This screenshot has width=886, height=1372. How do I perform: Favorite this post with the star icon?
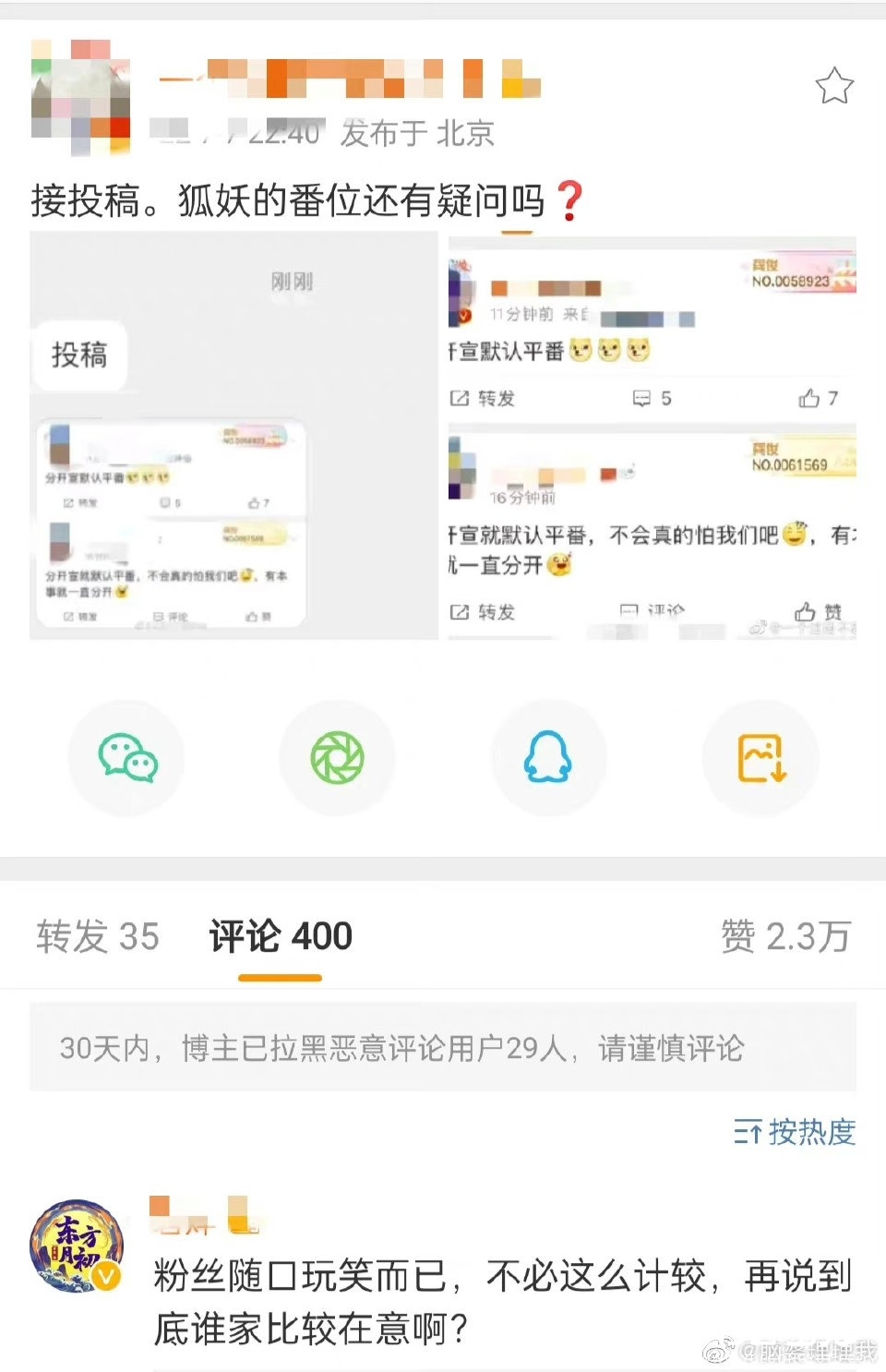833,86
